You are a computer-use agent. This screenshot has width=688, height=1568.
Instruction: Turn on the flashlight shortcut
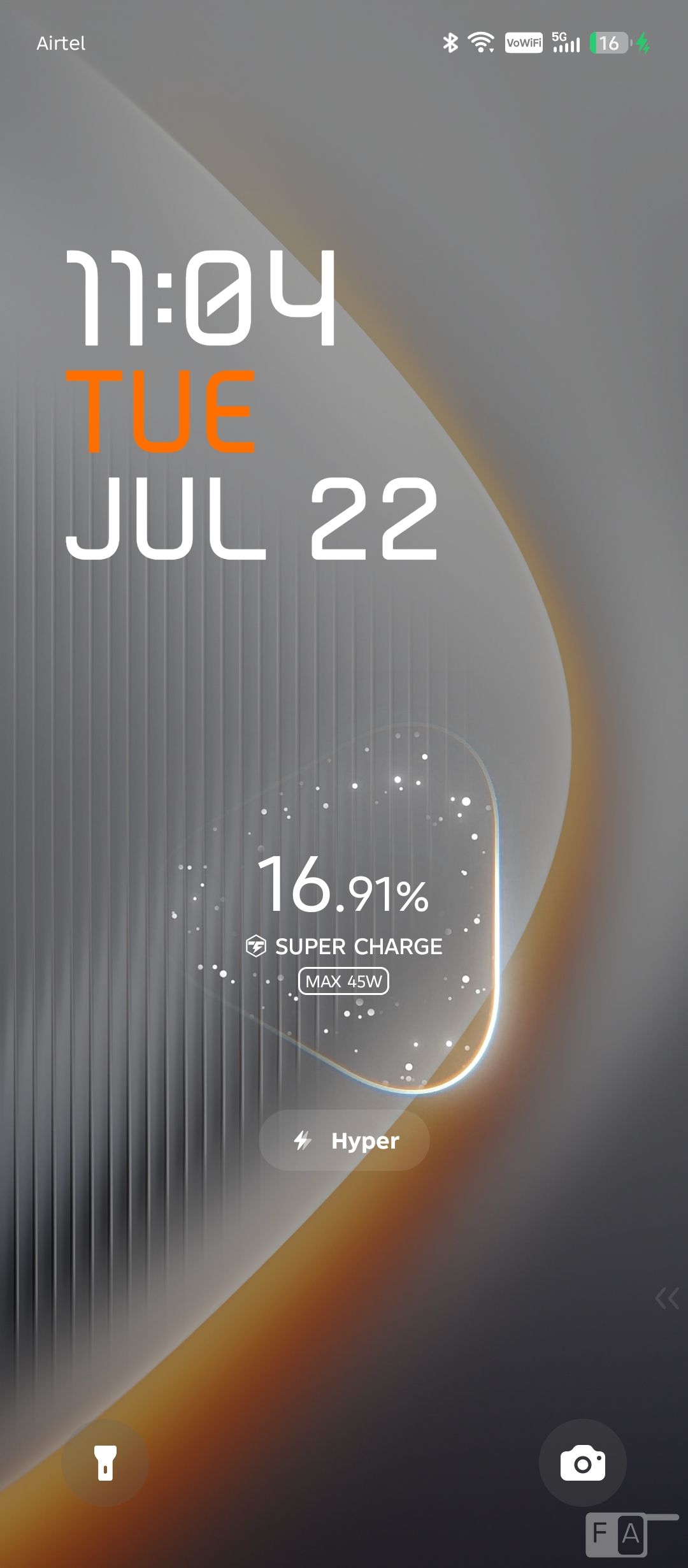point(105,1462)
